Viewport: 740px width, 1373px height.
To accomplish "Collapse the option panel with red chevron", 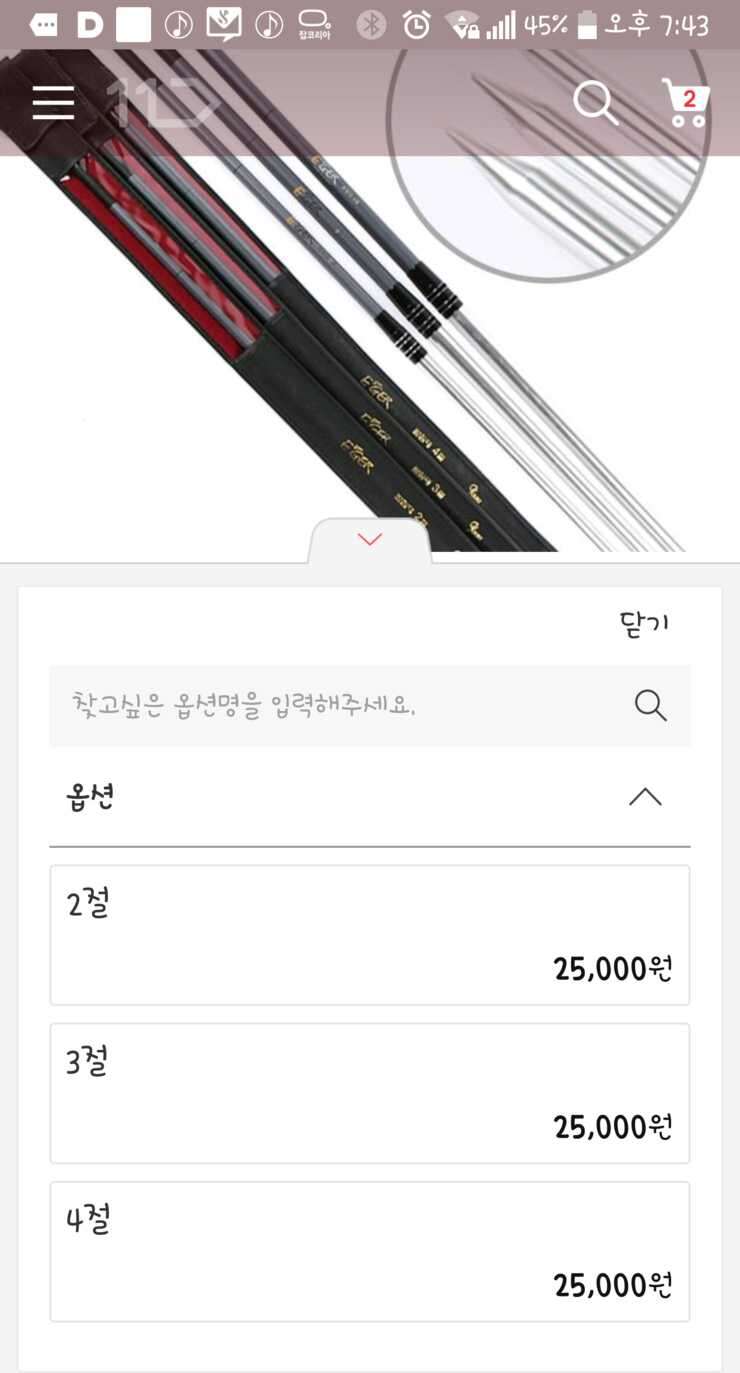I will [370, 540].
